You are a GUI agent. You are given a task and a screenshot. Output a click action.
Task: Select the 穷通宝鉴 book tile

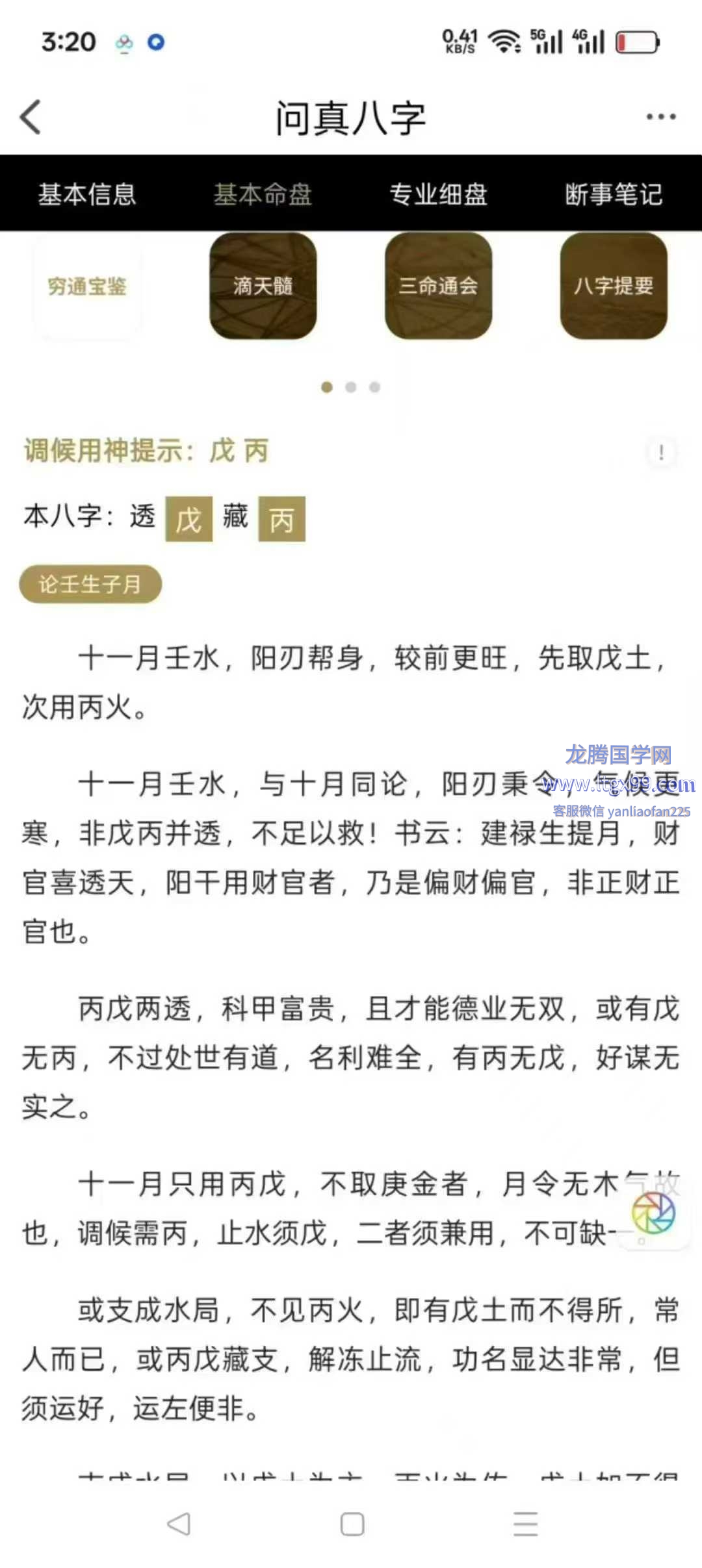point(87,286)
